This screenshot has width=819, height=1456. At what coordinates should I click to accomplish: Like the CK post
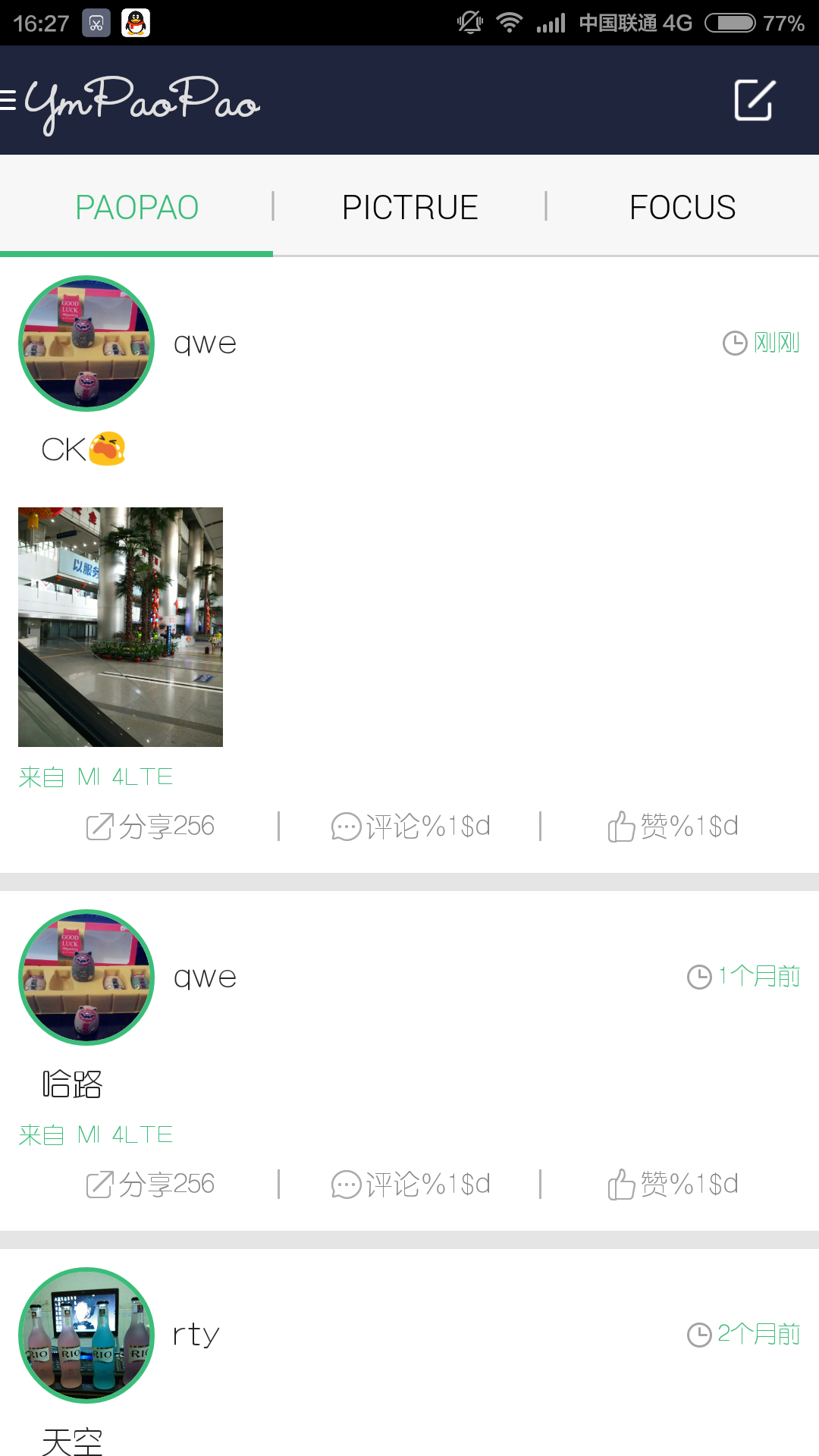[x=673, y=826]
